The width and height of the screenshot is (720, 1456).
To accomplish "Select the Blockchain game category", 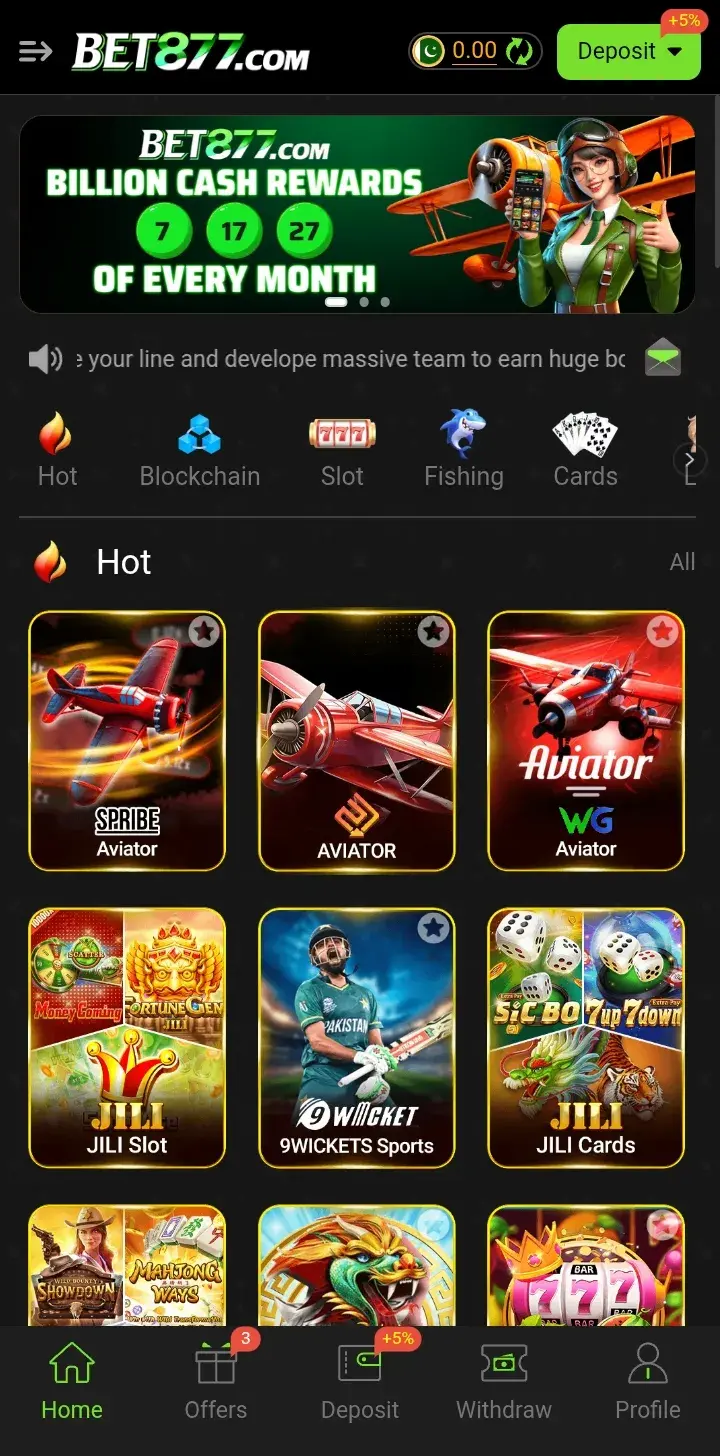I will coord(199,451).
